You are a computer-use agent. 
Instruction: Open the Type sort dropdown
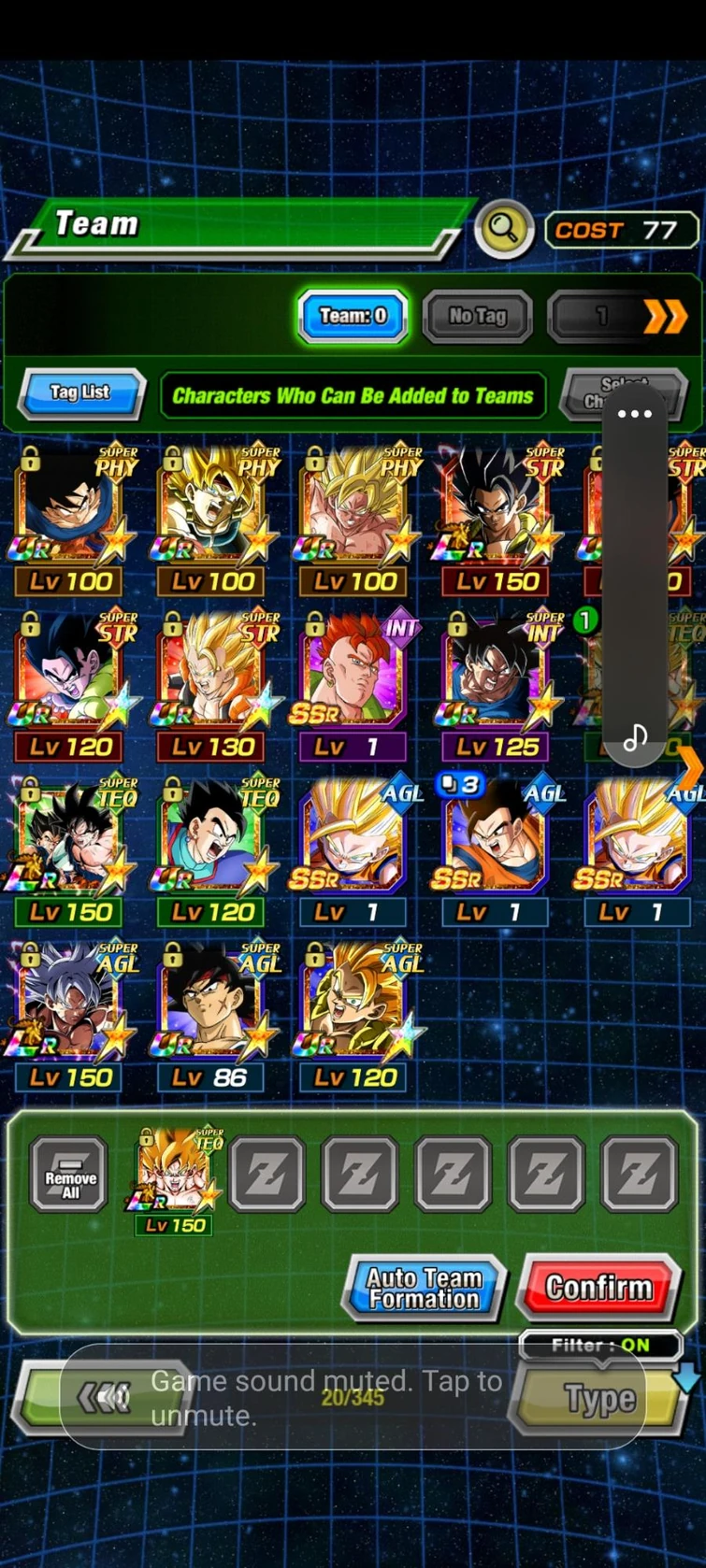click(598, 1398)
